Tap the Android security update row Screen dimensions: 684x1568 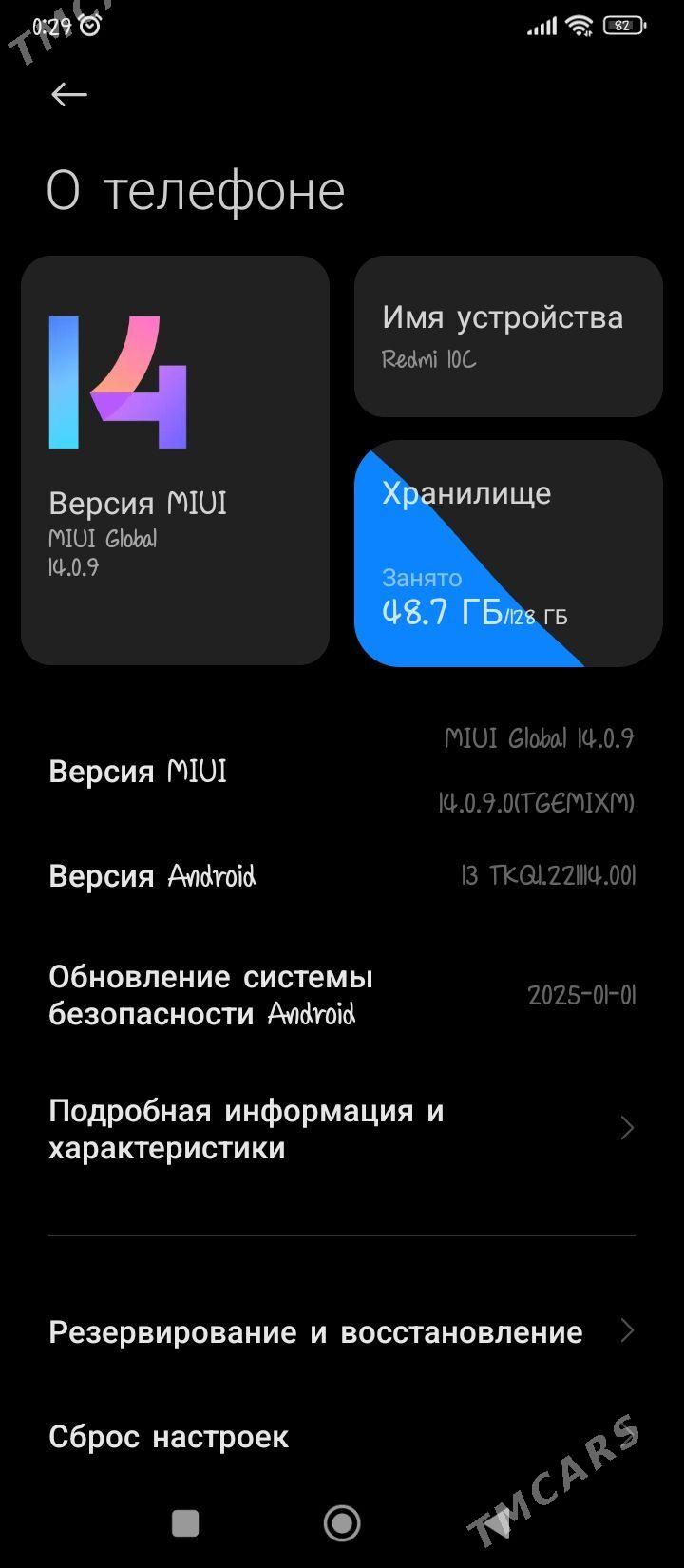coord(342,995)
